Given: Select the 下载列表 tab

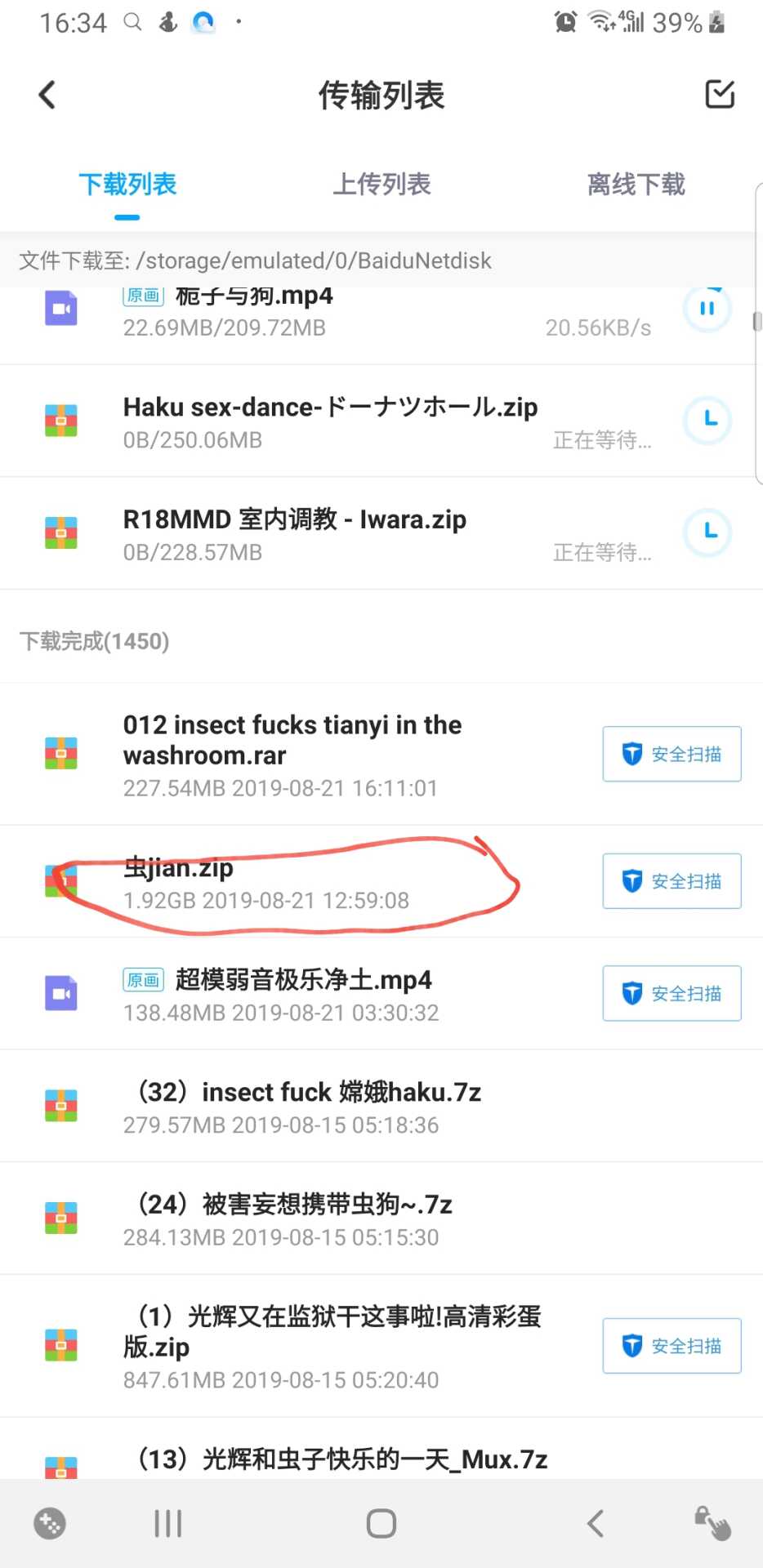Looking at the screenshot, I should 127,185.
